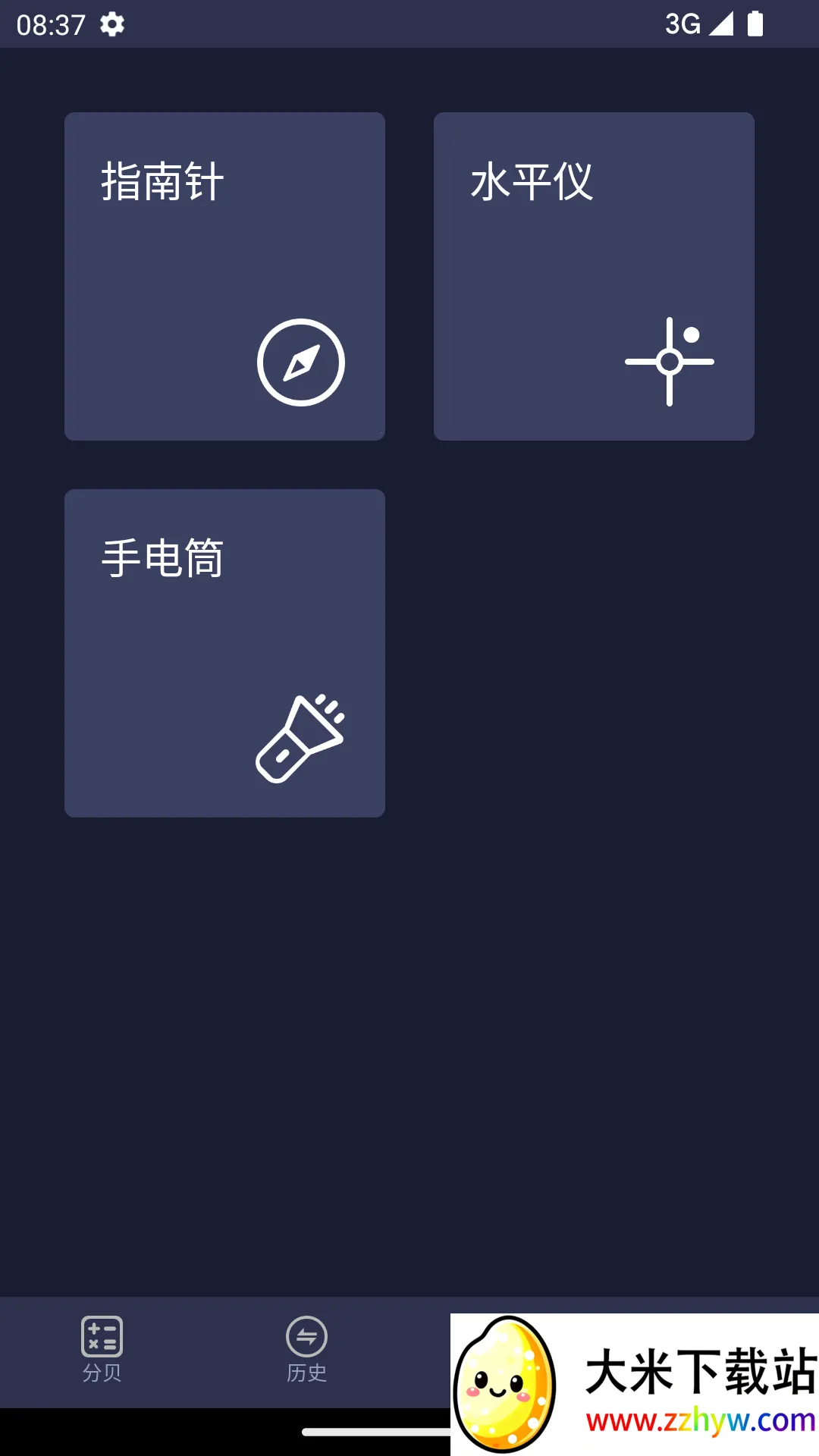819x1456 pixels.
Task: Open the settings gear in the status bar
Action: pyautogui.click(x=111, y=24)
